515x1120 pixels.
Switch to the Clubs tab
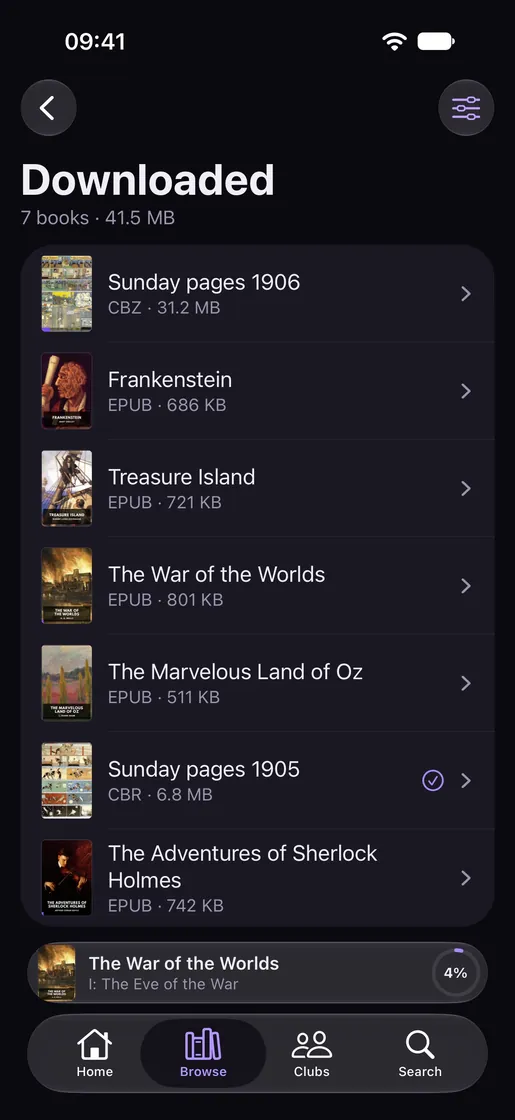point(312,1054)
